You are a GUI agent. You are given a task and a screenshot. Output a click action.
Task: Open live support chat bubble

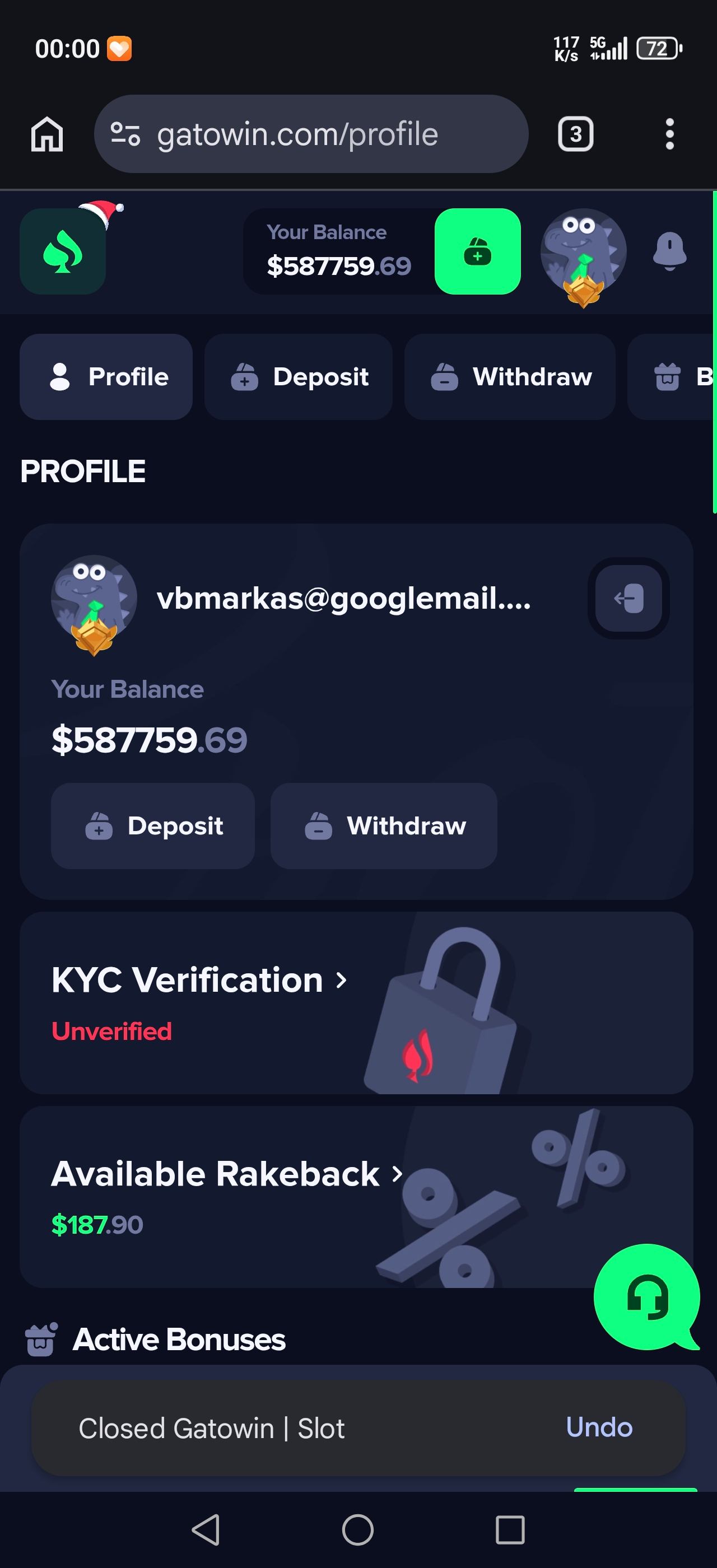(646, 1296)
